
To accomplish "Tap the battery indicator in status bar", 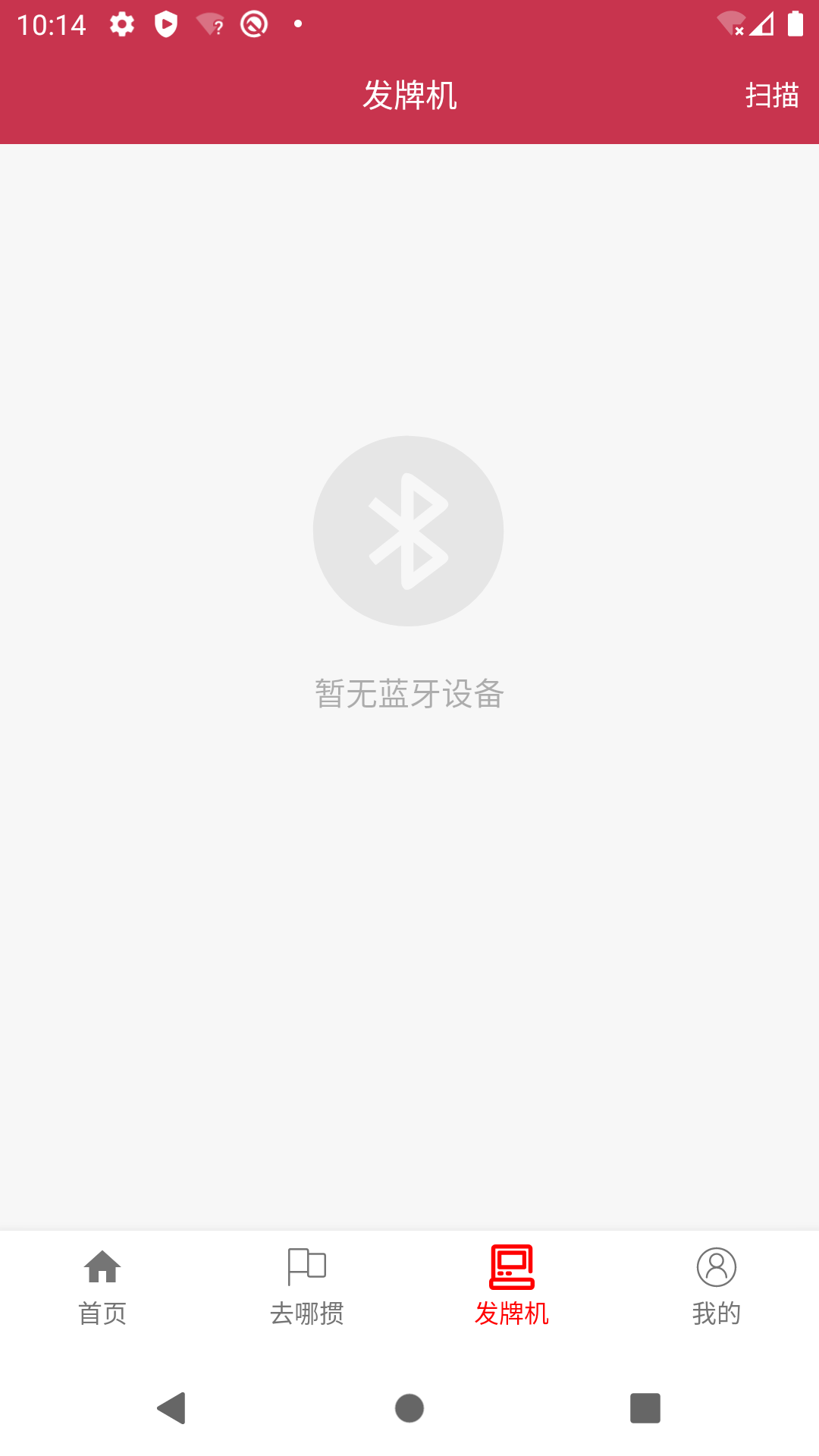I will [794, 23].
